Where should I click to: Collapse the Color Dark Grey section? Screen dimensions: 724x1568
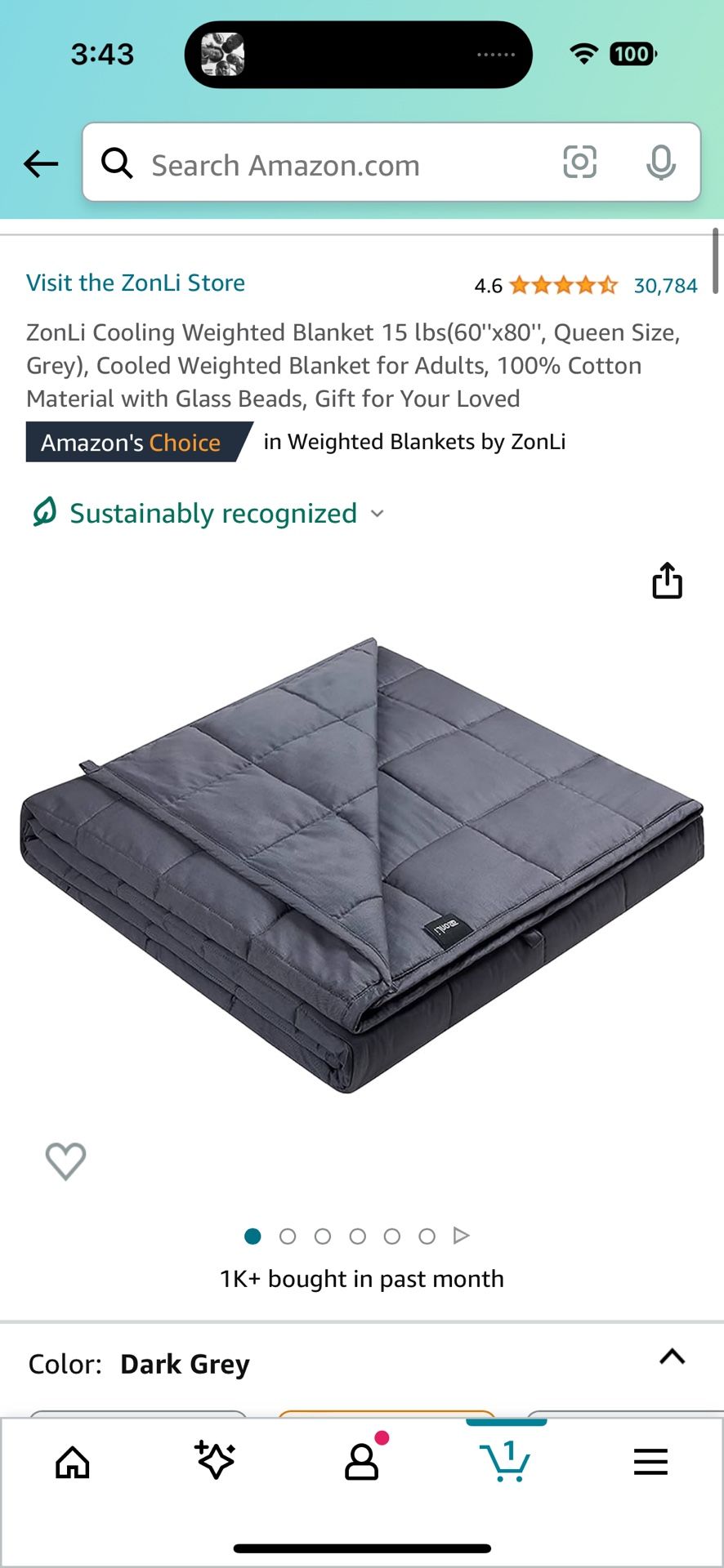click(x=672, y=1357)
